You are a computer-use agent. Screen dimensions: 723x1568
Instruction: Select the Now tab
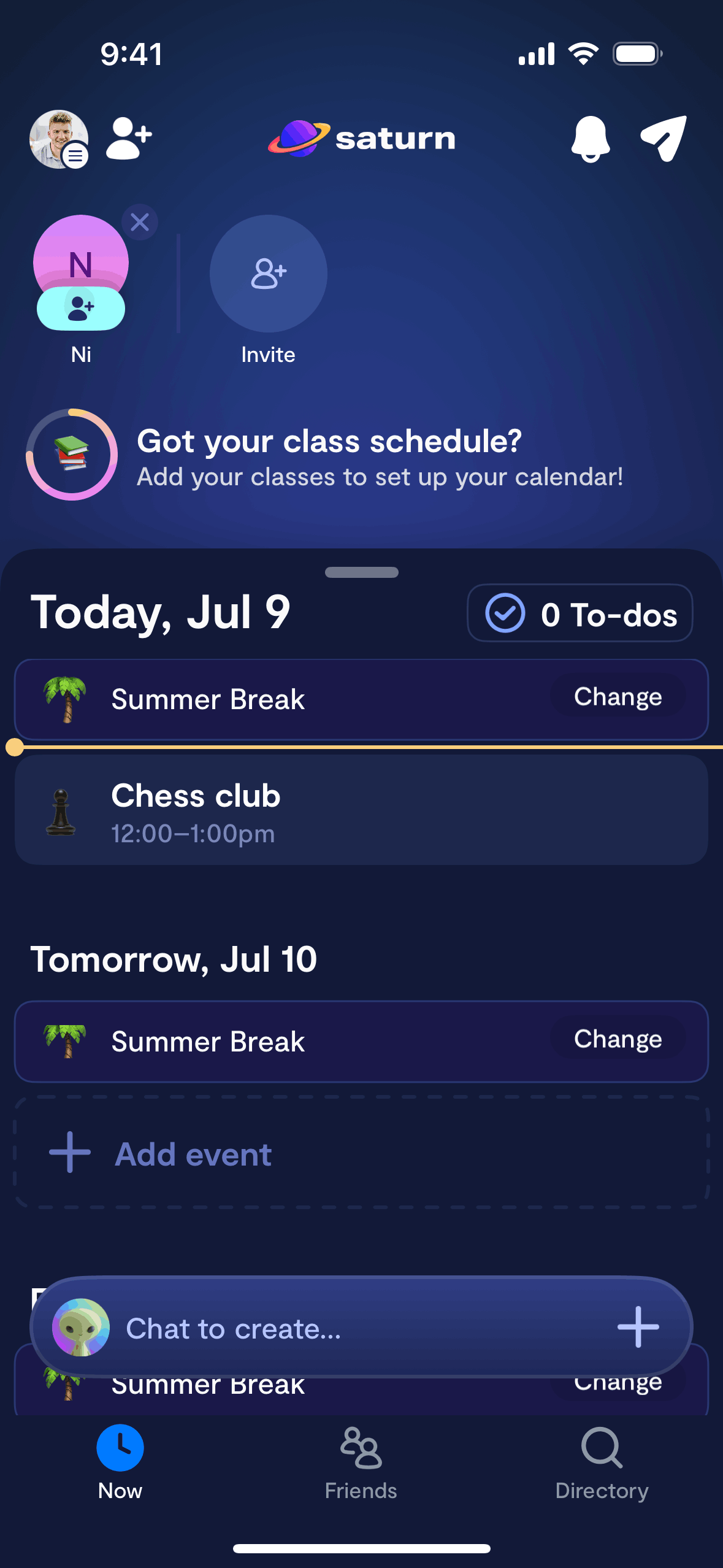tap(120, 1462)
